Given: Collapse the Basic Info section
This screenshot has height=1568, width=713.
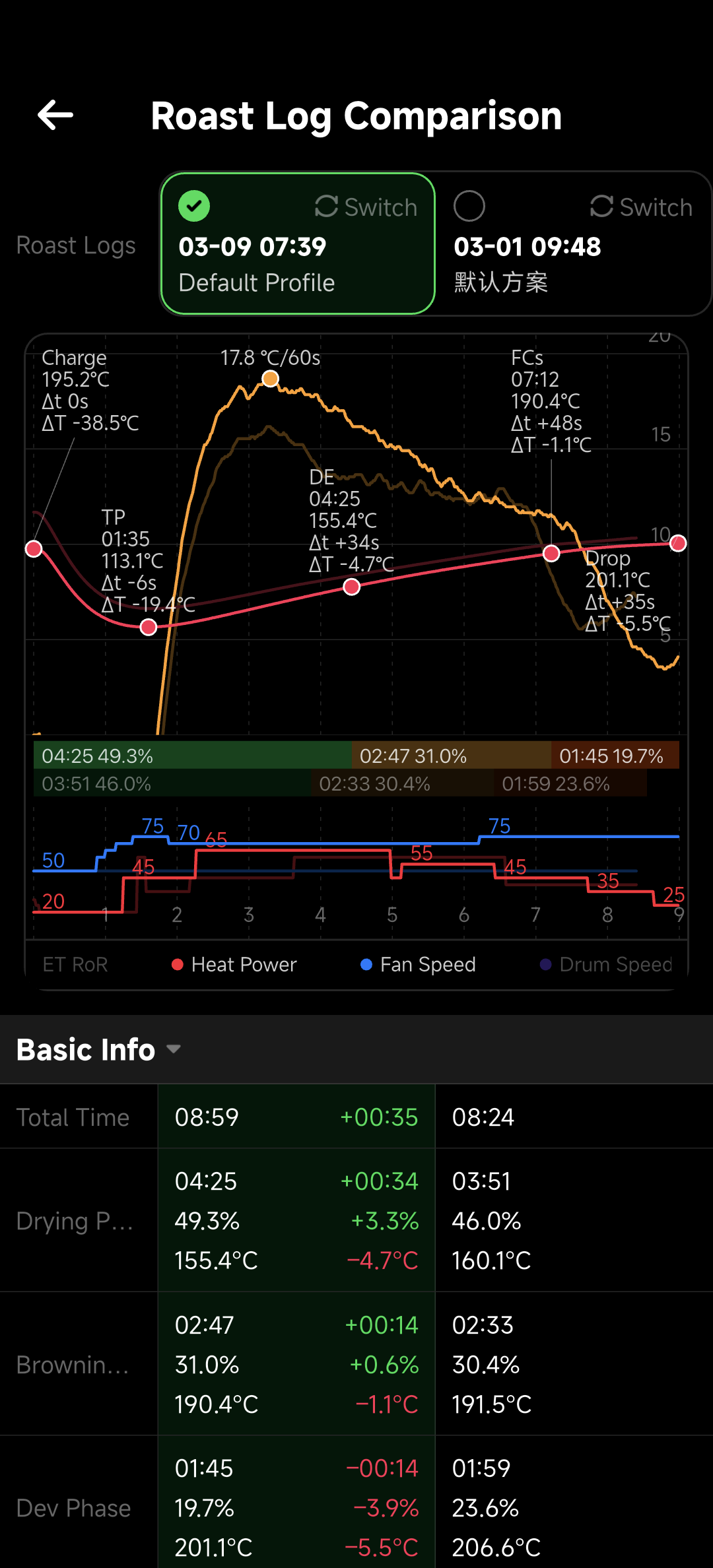Looking at the screenshot, I should click(99, 1050).
